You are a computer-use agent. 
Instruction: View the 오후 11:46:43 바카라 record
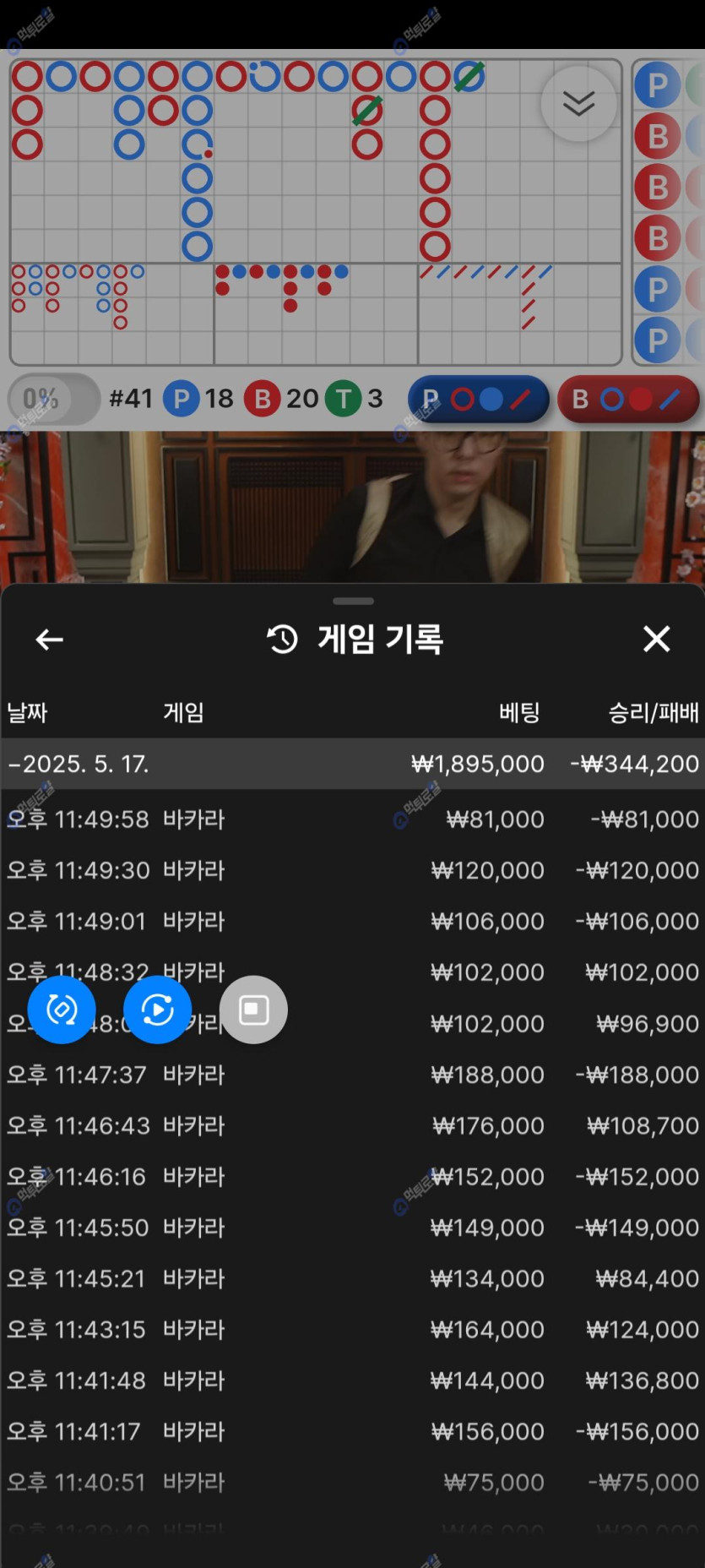352,1125
